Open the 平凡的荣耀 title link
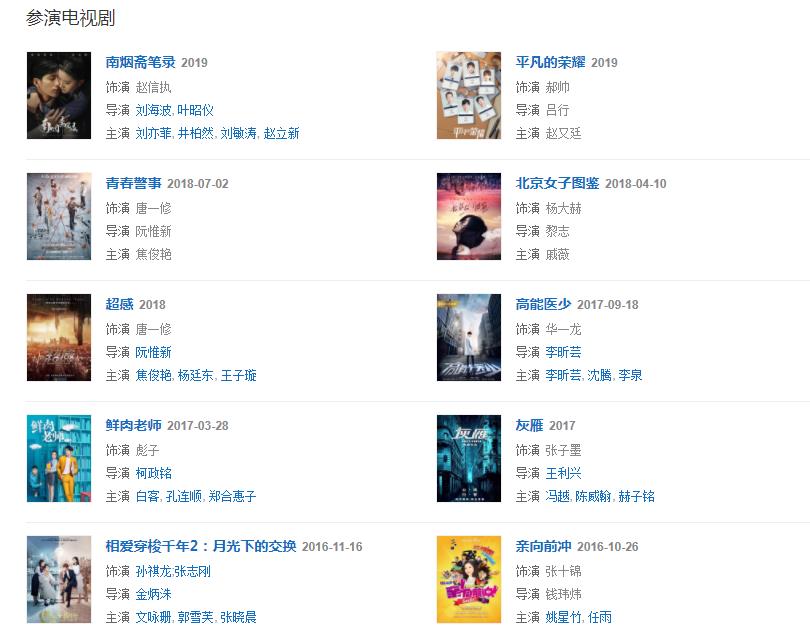The width and height of the screenshot is (810, 639). click(x=550, y=62)
